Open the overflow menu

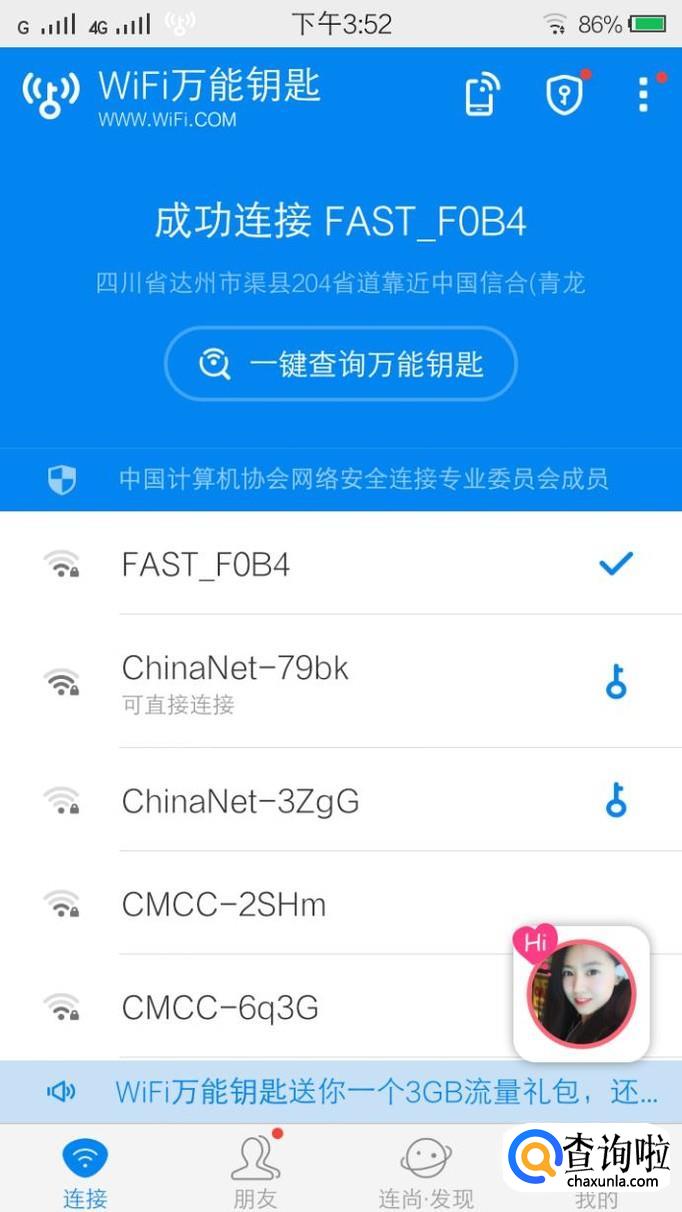[643, 94]
